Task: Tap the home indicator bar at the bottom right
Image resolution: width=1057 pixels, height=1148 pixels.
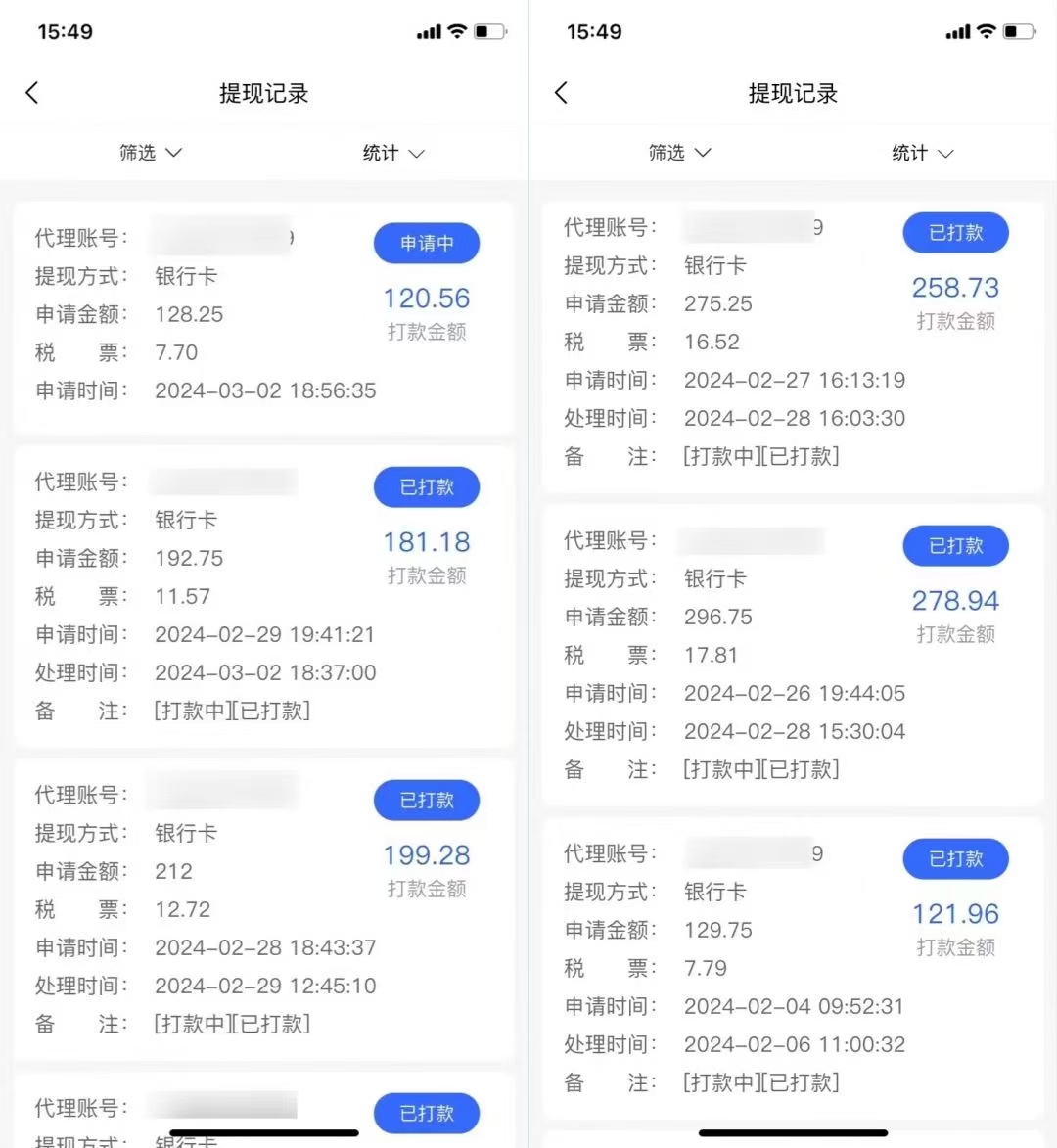Action: click(792, 1135)
